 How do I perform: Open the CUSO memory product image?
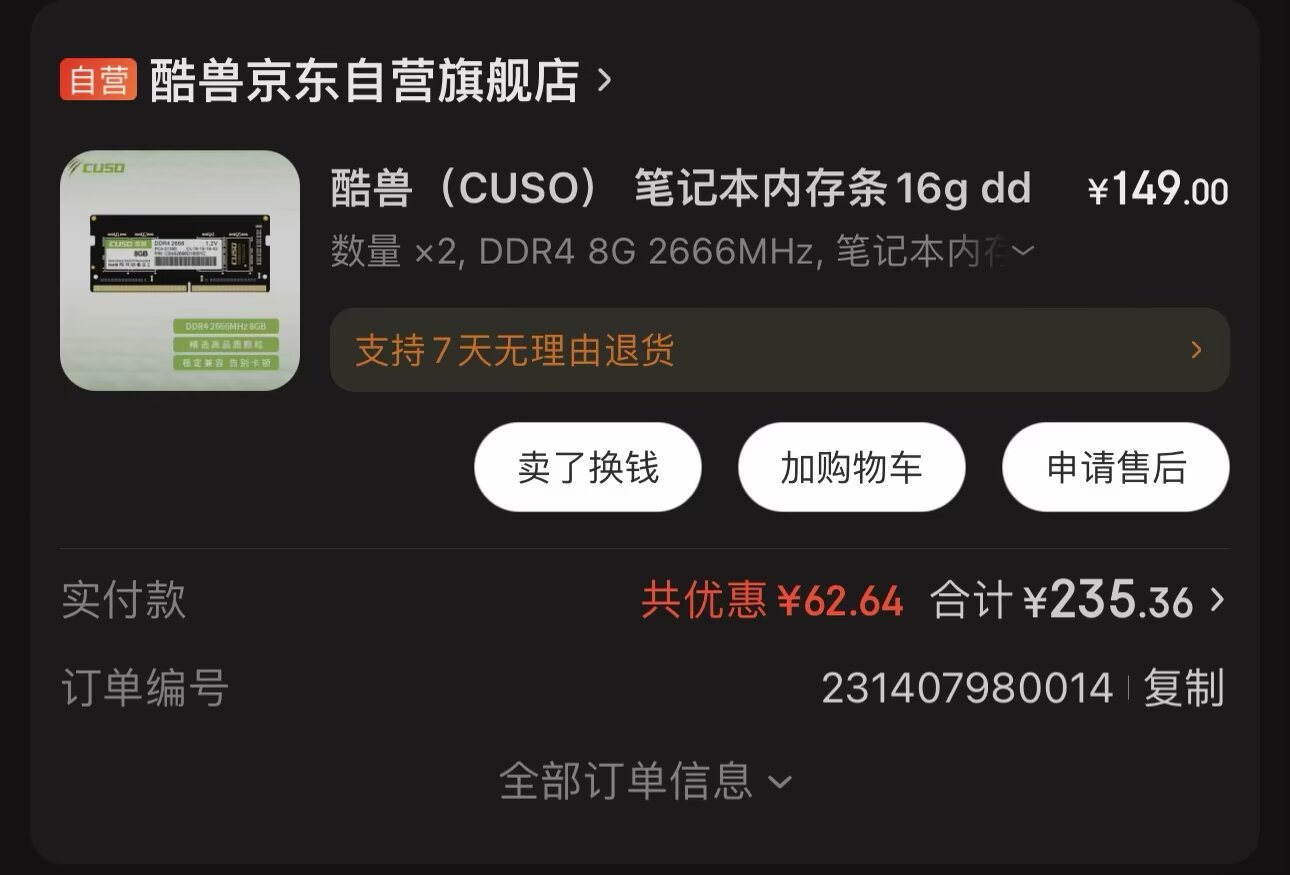(x=180, y=270)
